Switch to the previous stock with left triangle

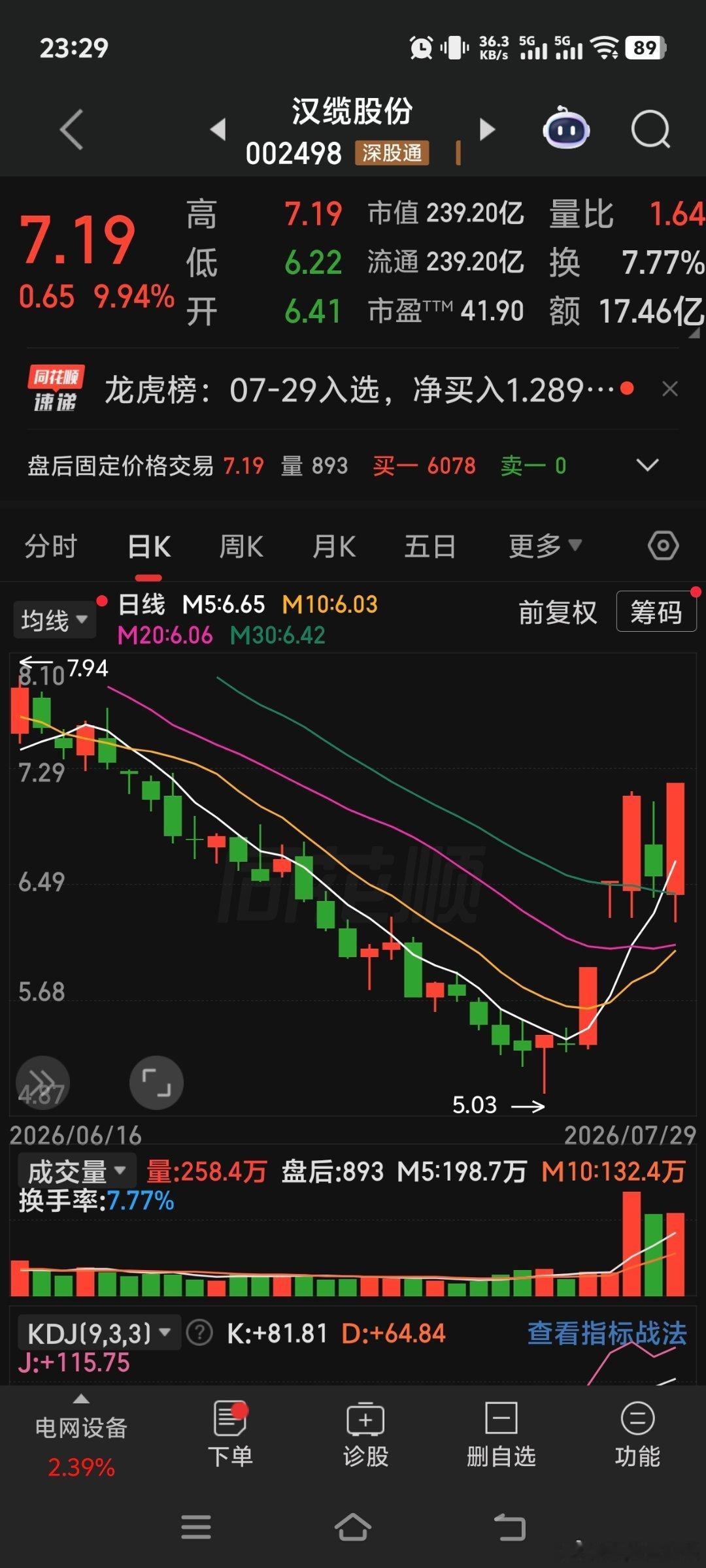218,129
